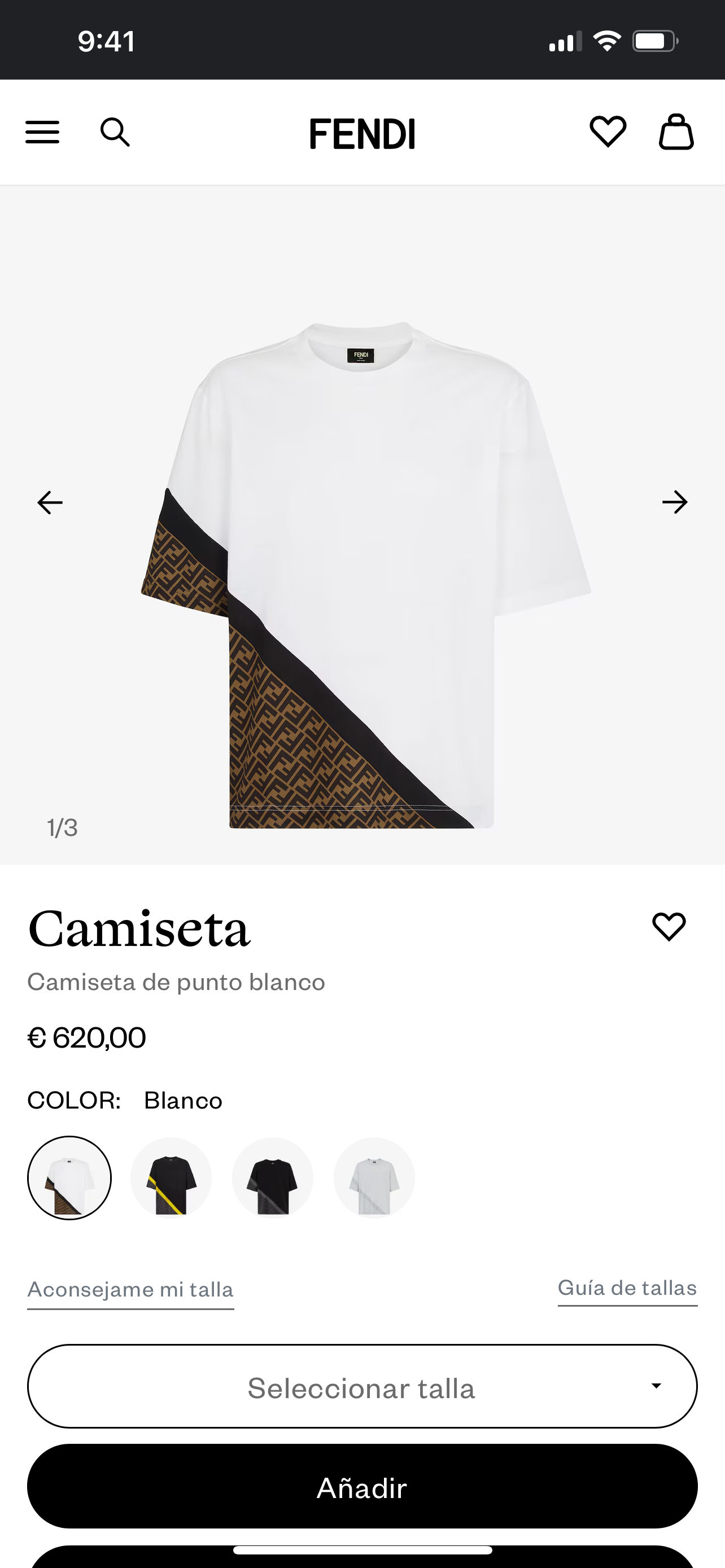Choose the black tee with gray panel
Image resolution: width=725 pixels, height=1568 pixels.
pyautogui.click(x=273, y=1178)
